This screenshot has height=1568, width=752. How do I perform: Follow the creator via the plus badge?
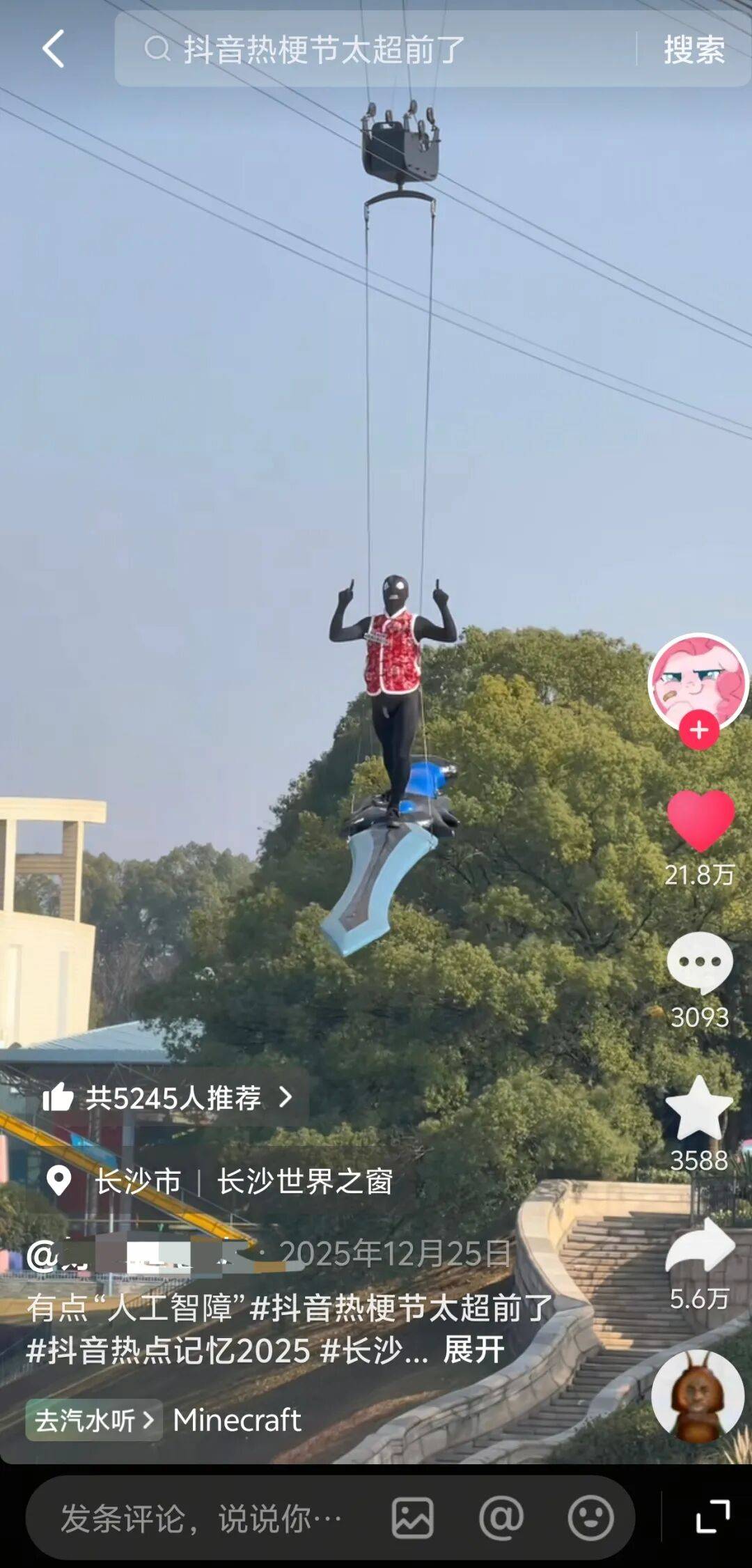pos(699,731)
